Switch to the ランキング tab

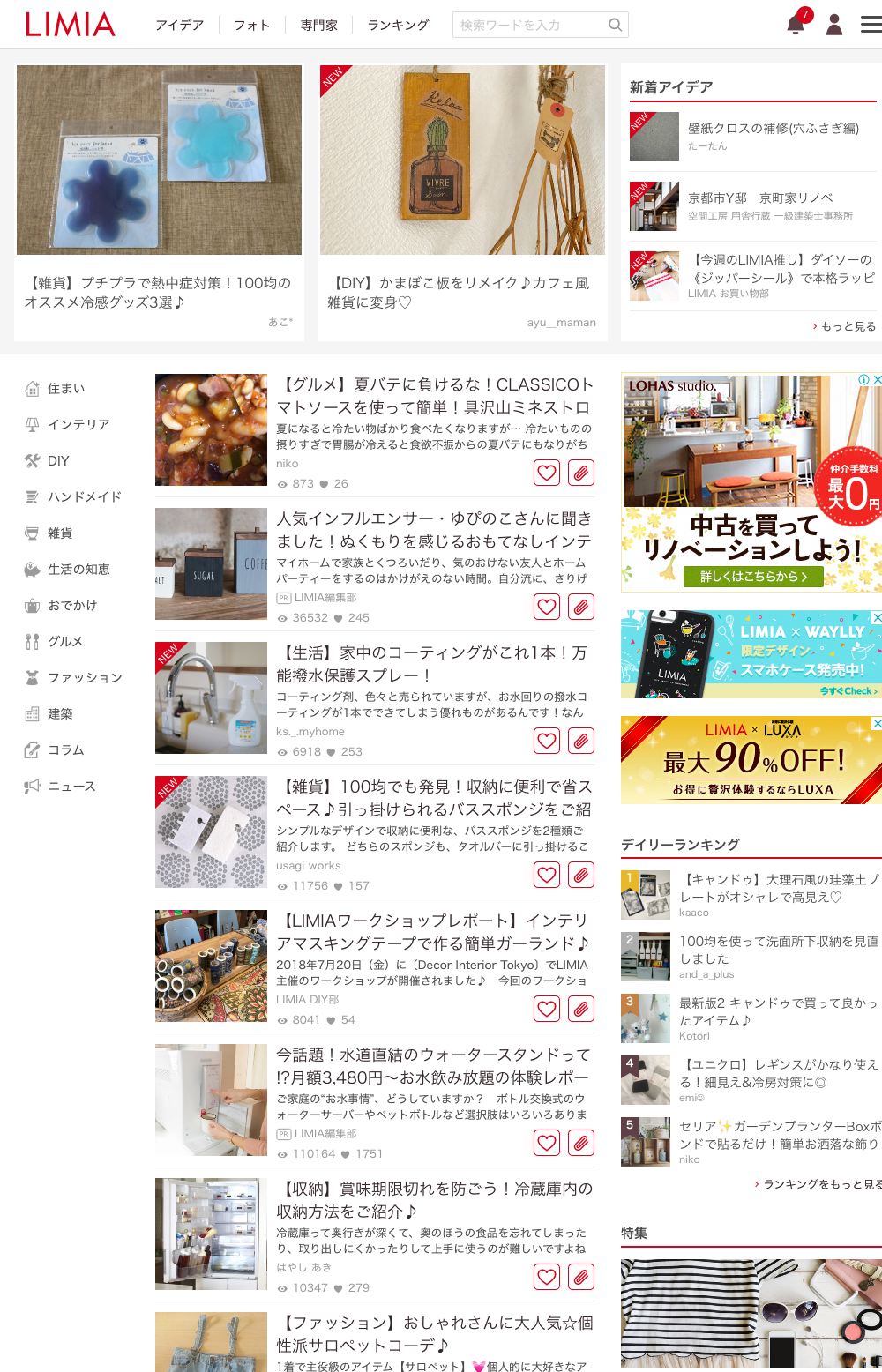398,26
